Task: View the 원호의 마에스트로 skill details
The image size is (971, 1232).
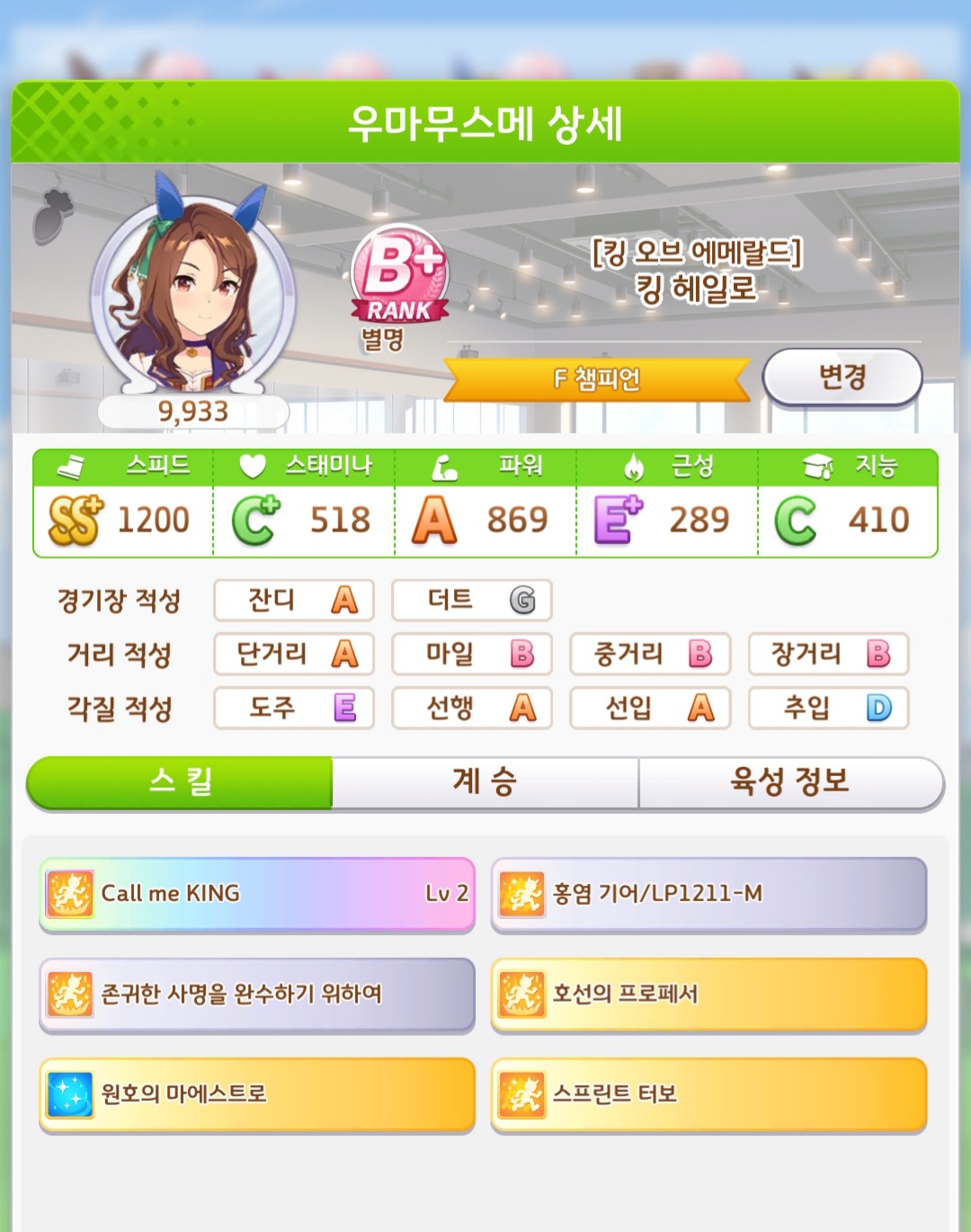Action: pyautogui.click(x=257, y=1094)
